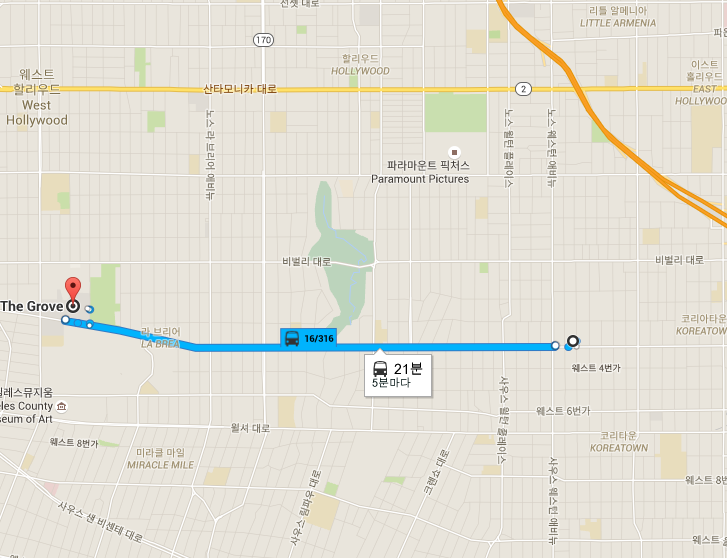Open the County Museum of Art marker
The image size is (727, 558).
[x=62, y=406]
